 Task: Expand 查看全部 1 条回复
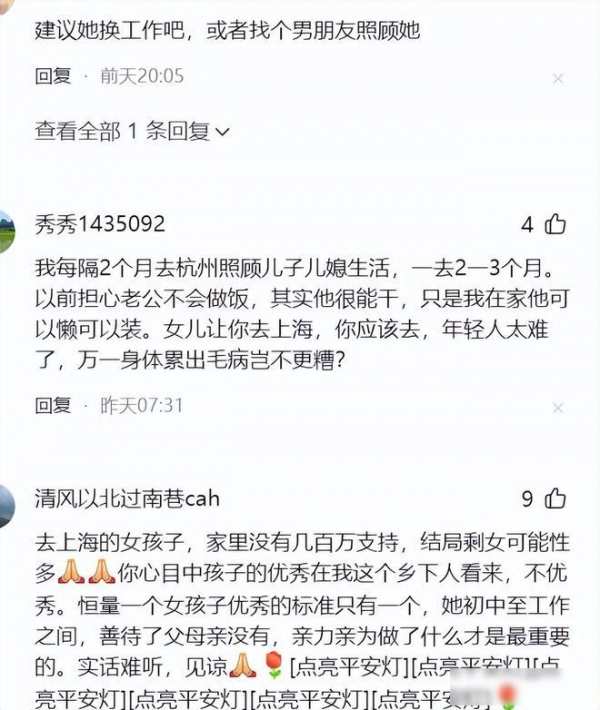point(132,131)
